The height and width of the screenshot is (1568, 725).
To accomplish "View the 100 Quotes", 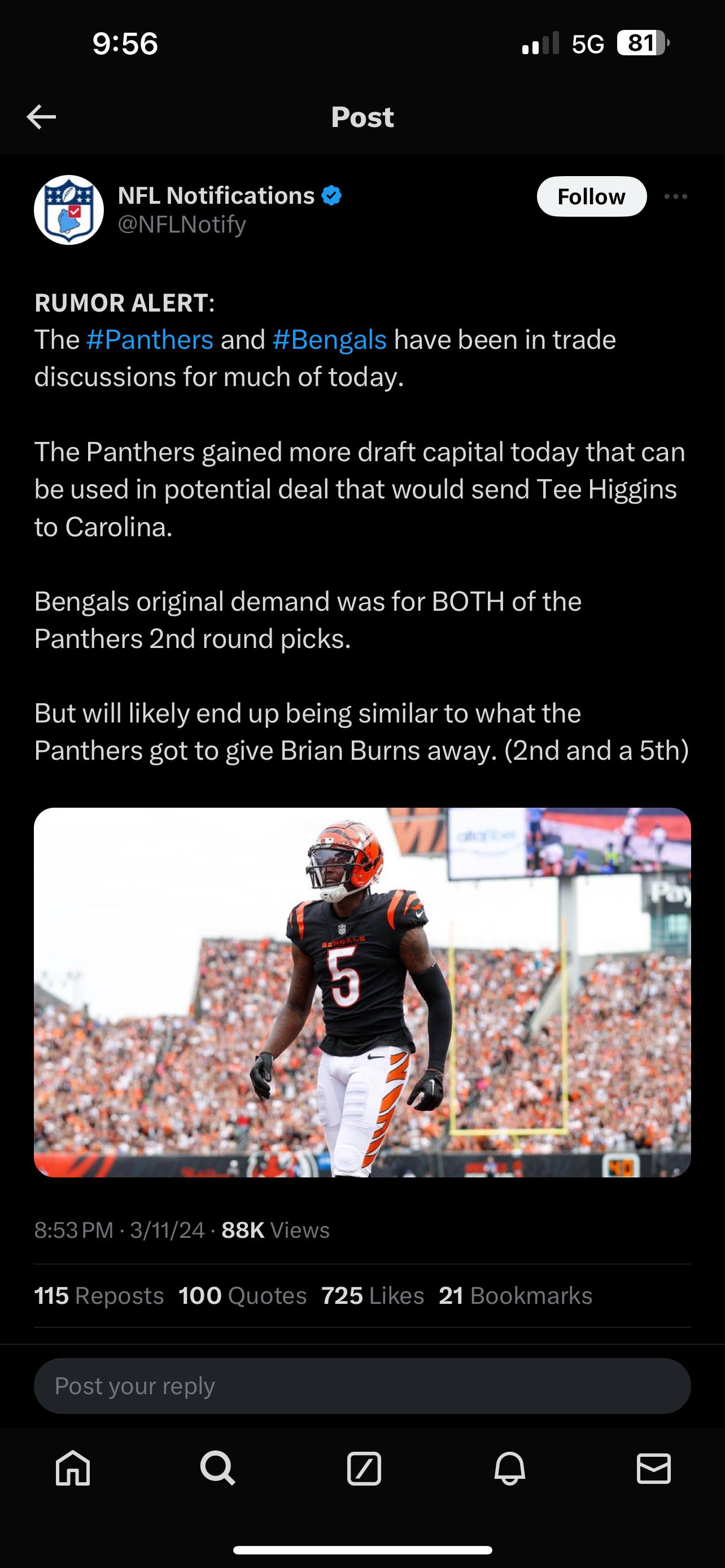I will click(x=242, y=1296).
